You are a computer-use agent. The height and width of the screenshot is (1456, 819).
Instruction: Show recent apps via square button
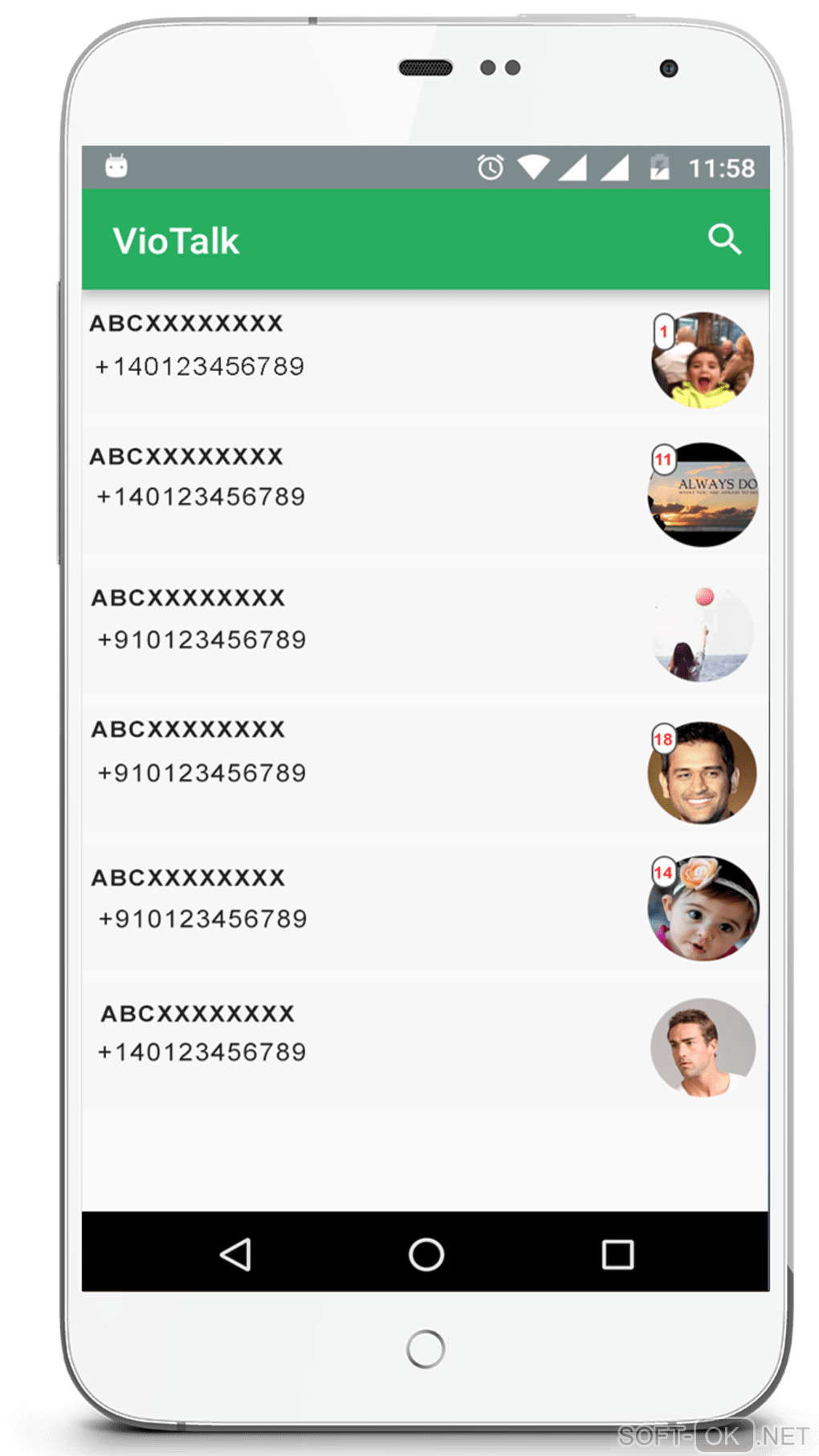point(617,1254)
